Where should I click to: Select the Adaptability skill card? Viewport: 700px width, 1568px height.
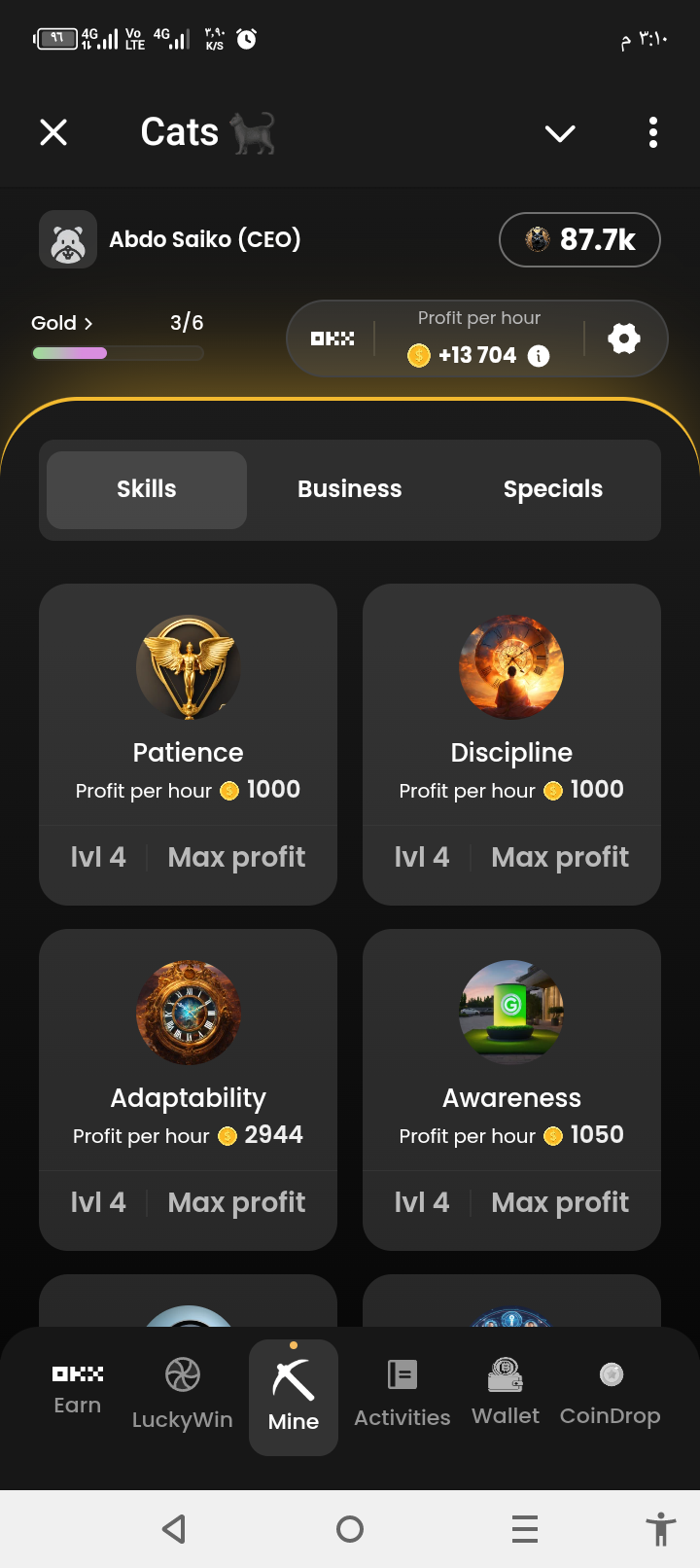coord(188,1088)
